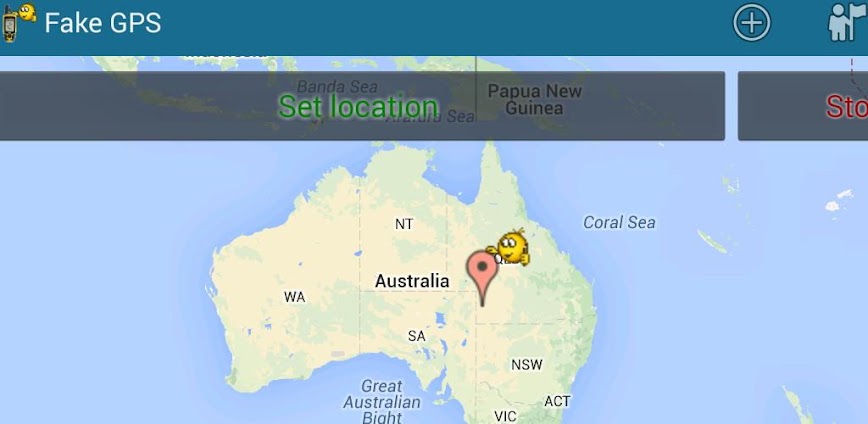This screenshot has width=868, height=424.
Task: Tap the yellow smiley marker on map
Action: (x=511, y=247)
